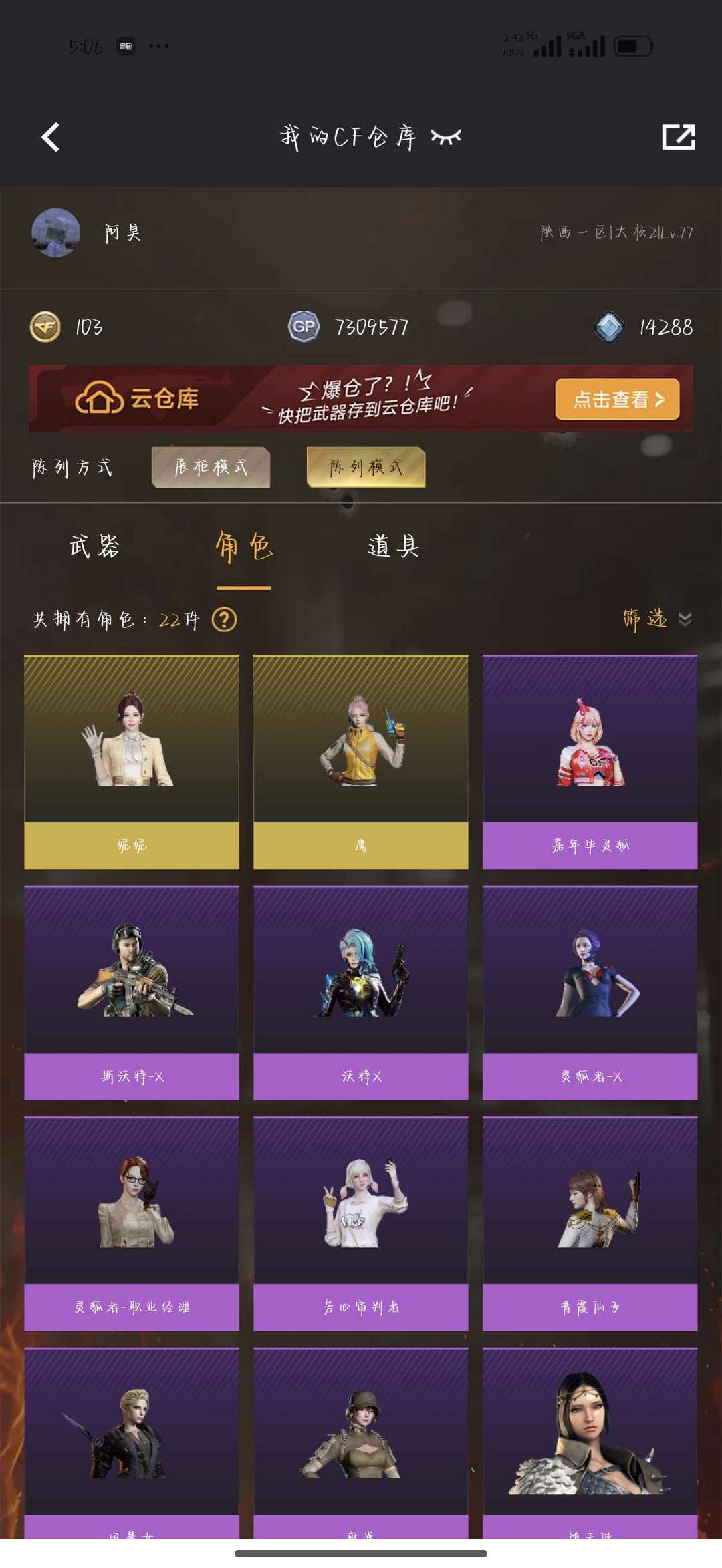Toggle the eye icon to show values
This screenshot has width=722, height=1568.
[x=446, y=137]
